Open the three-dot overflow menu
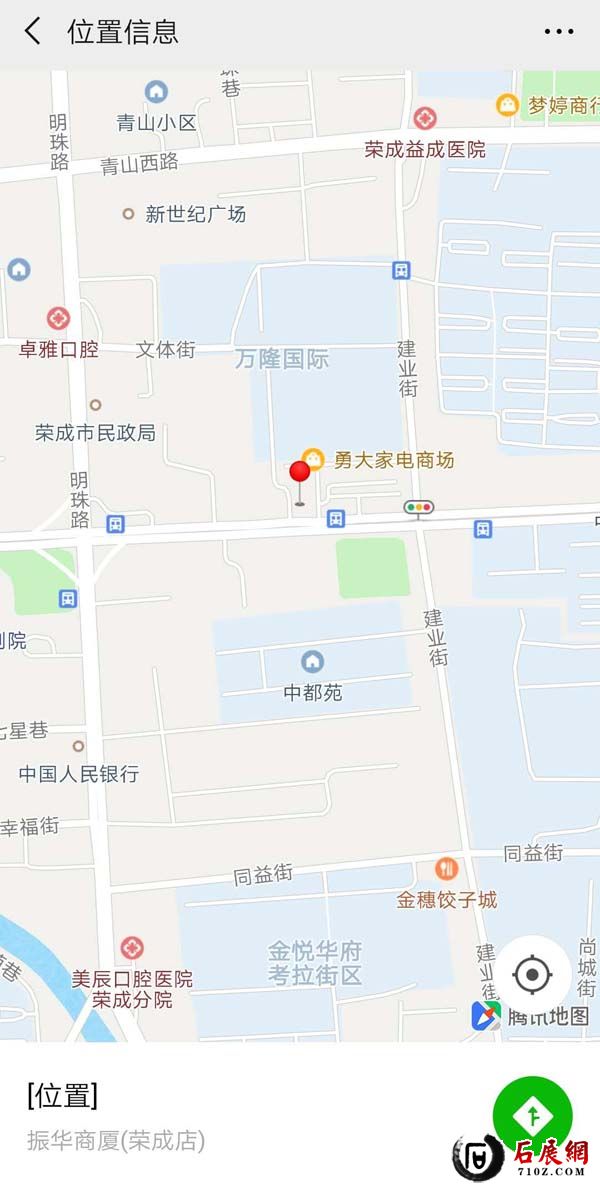The width and height of the screenshot is (600, 1190). [x=559, y=32]
